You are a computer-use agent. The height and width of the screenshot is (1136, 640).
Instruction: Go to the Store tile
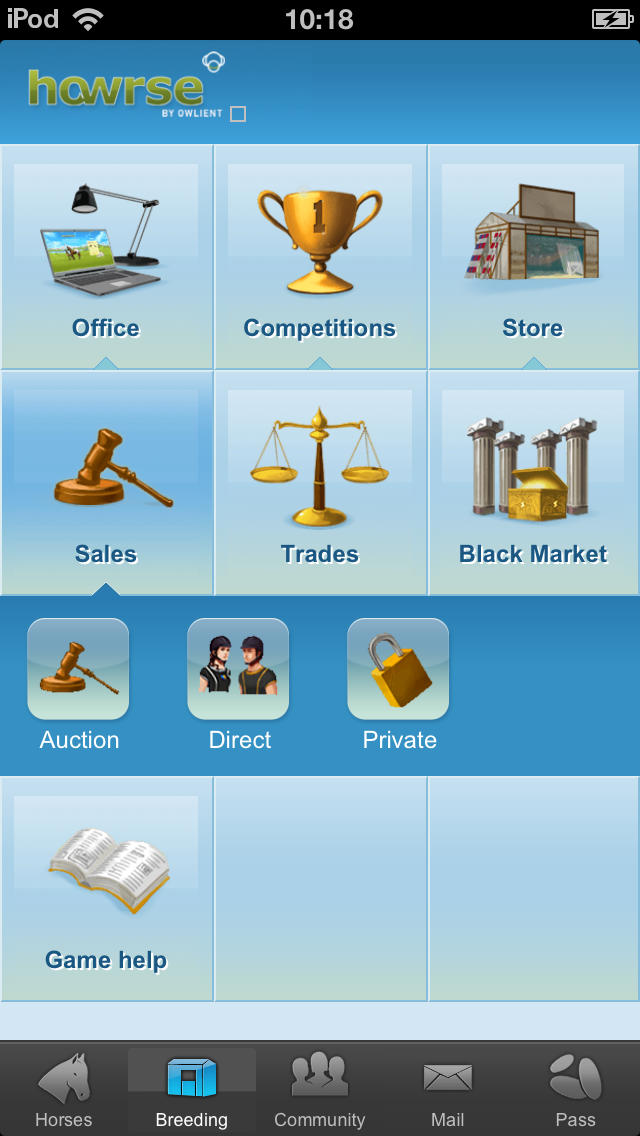coord(533,257)
